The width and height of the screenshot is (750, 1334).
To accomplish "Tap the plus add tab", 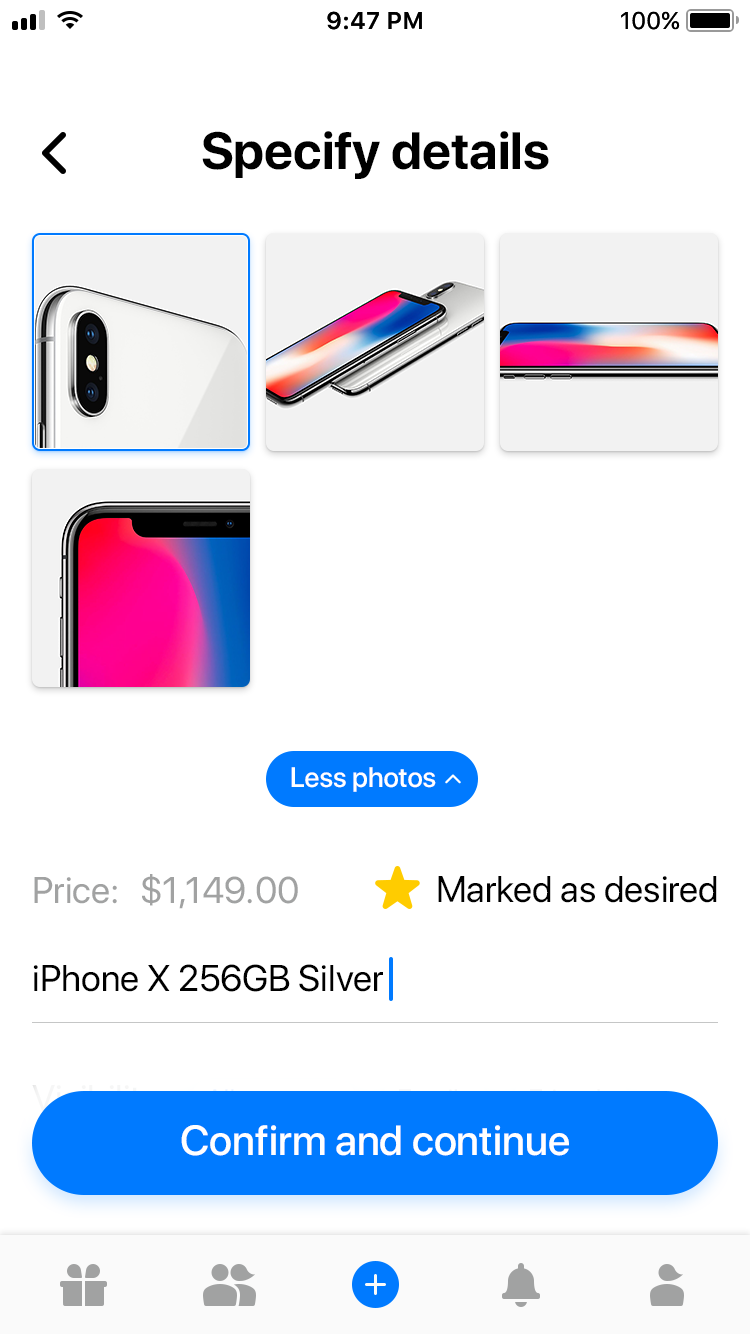I will click(375, 1284).
